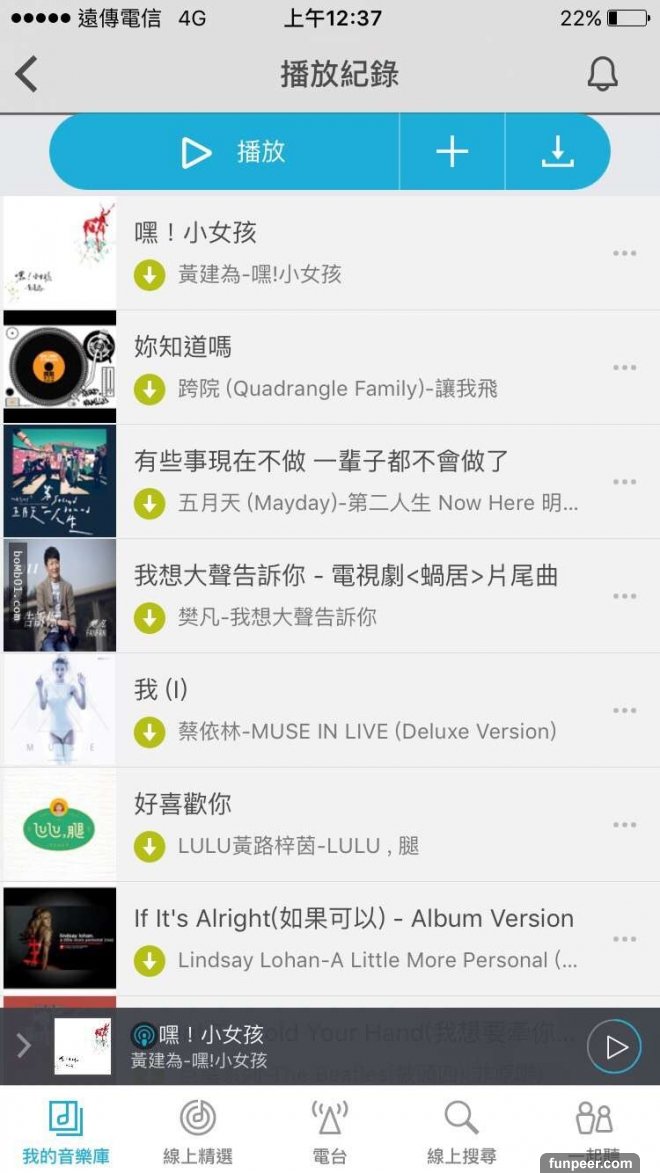Screen dimensions: 660x1173
Task: Open the notifications bell
Action: [x=602, y=74]
